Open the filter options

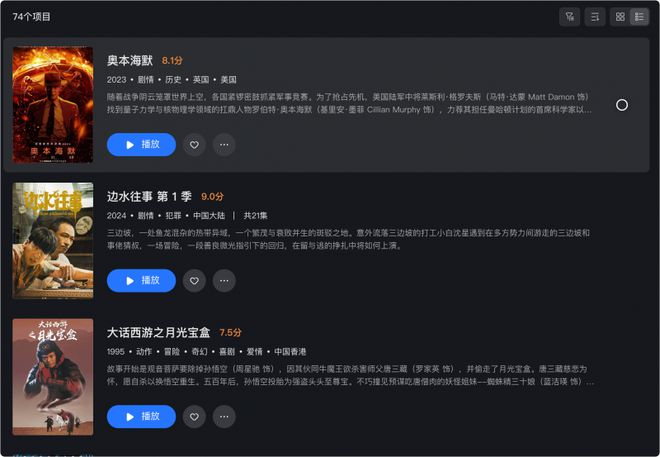(570, 17)
